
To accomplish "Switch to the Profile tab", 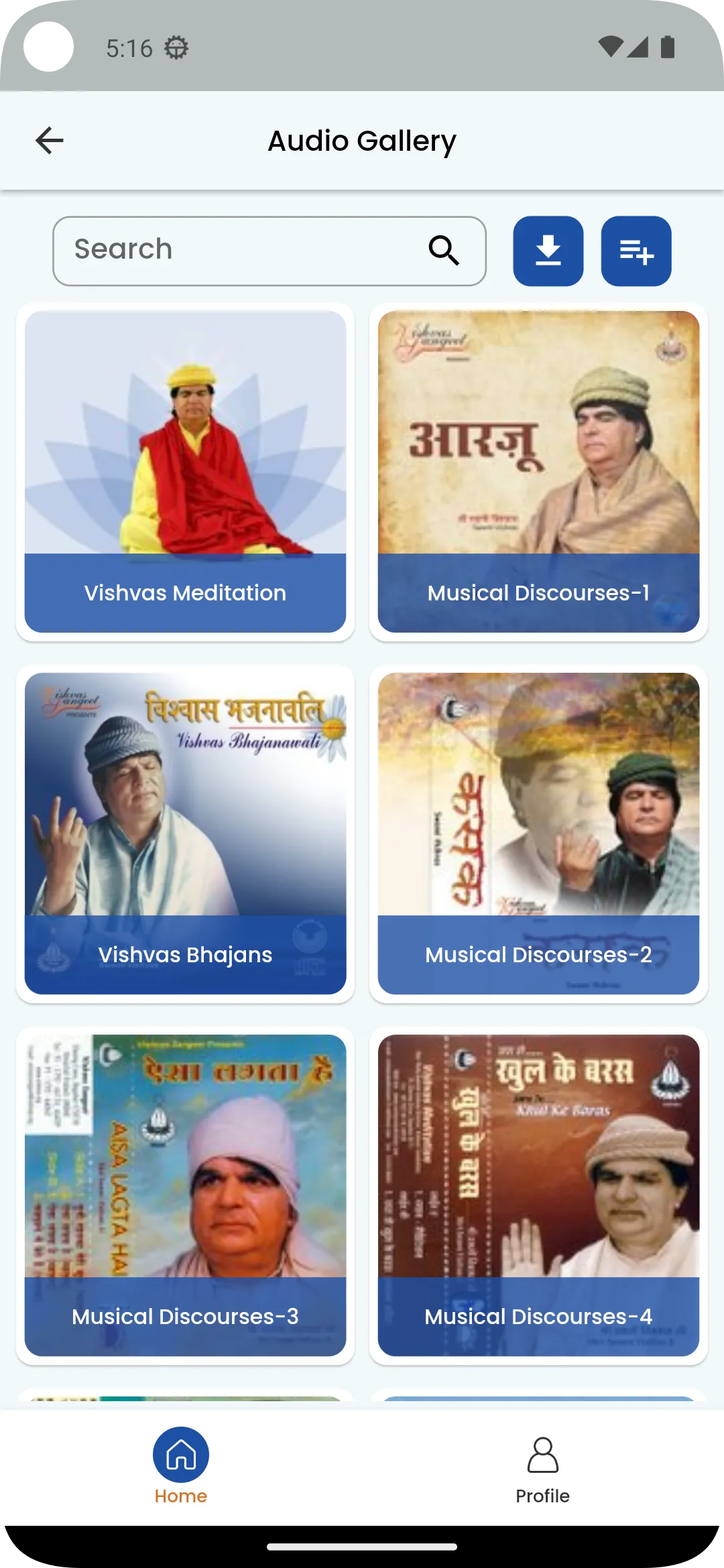I will pyautogui.click(x=542, y=1469).
